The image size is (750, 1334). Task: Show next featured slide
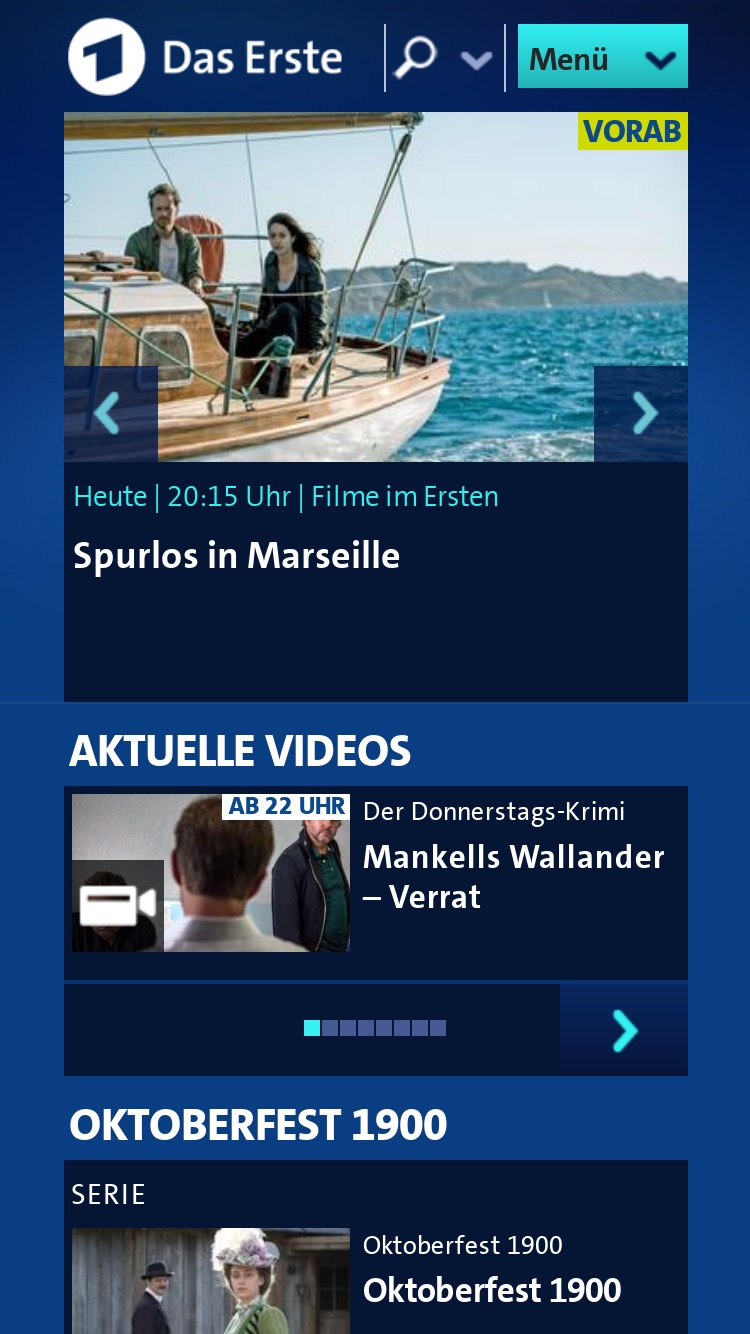(x=641, y=413)
